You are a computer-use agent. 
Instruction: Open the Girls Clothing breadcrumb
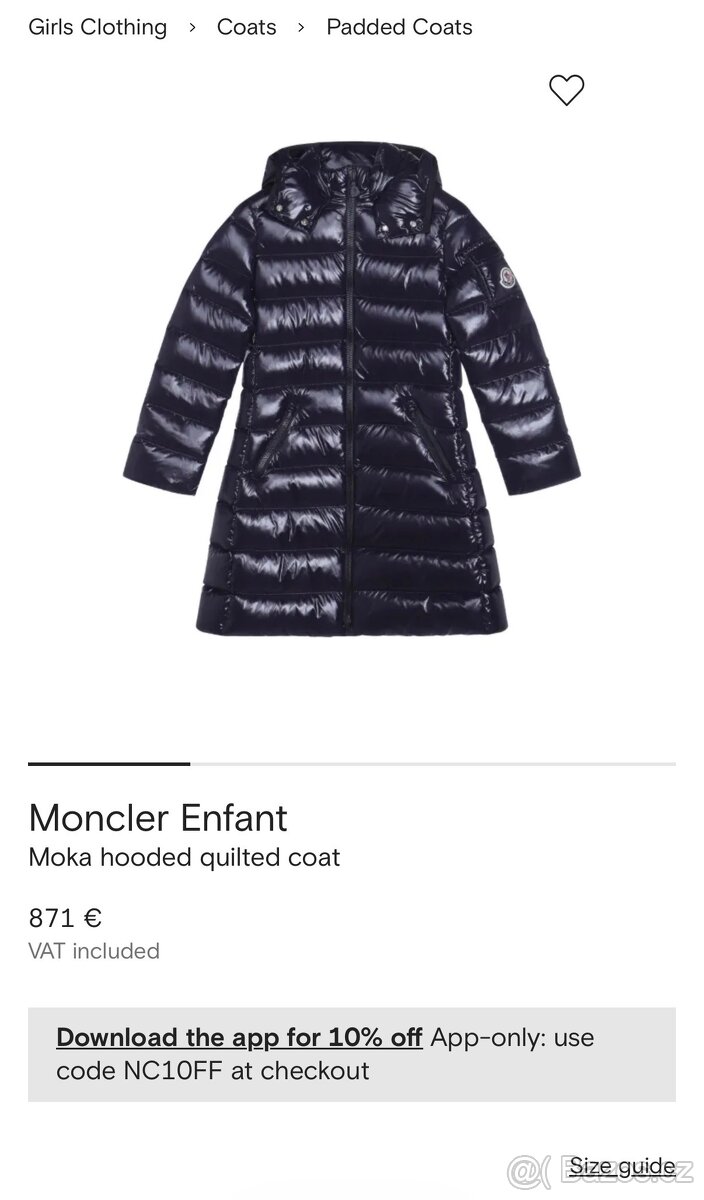[x=97, y=27]
